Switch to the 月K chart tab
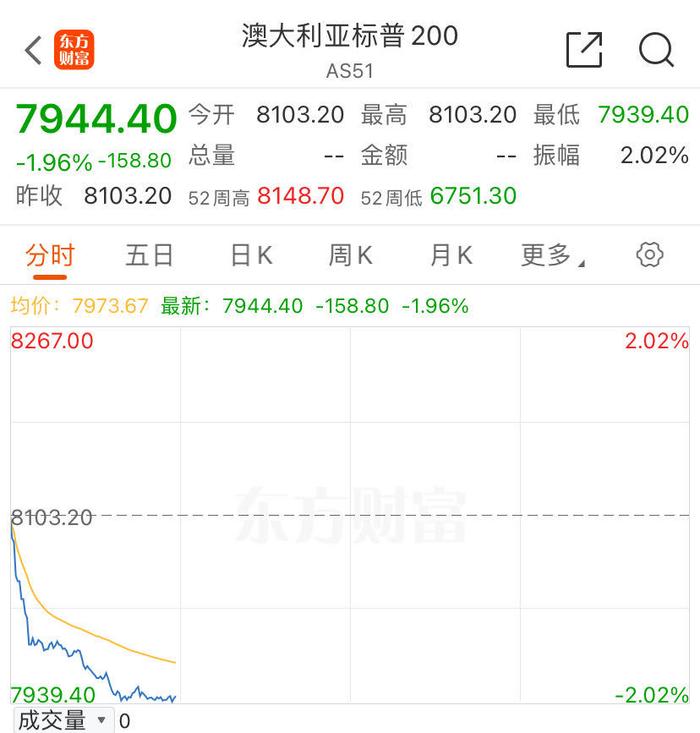 coord(450,255)
